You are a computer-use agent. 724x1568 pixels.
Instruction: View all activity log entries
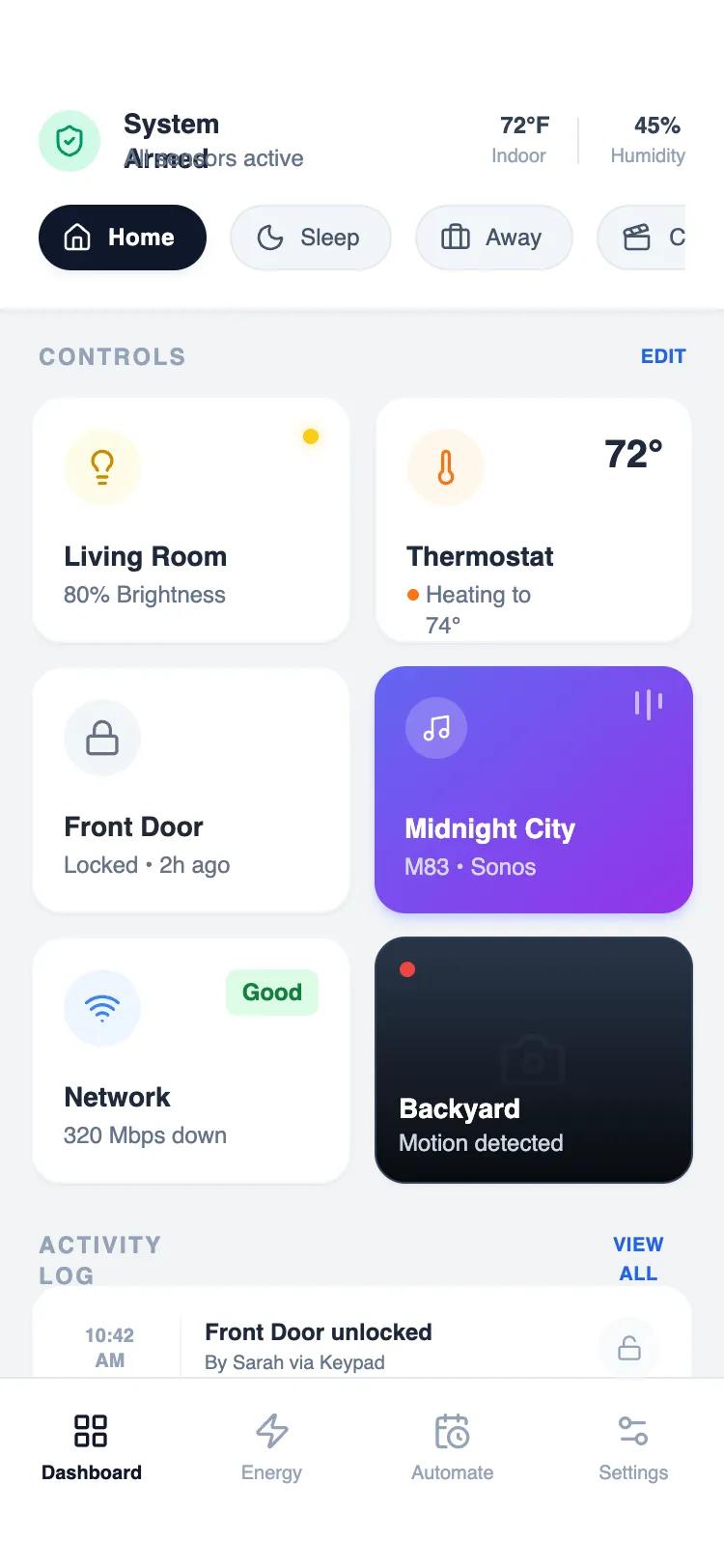[638, 1258]
